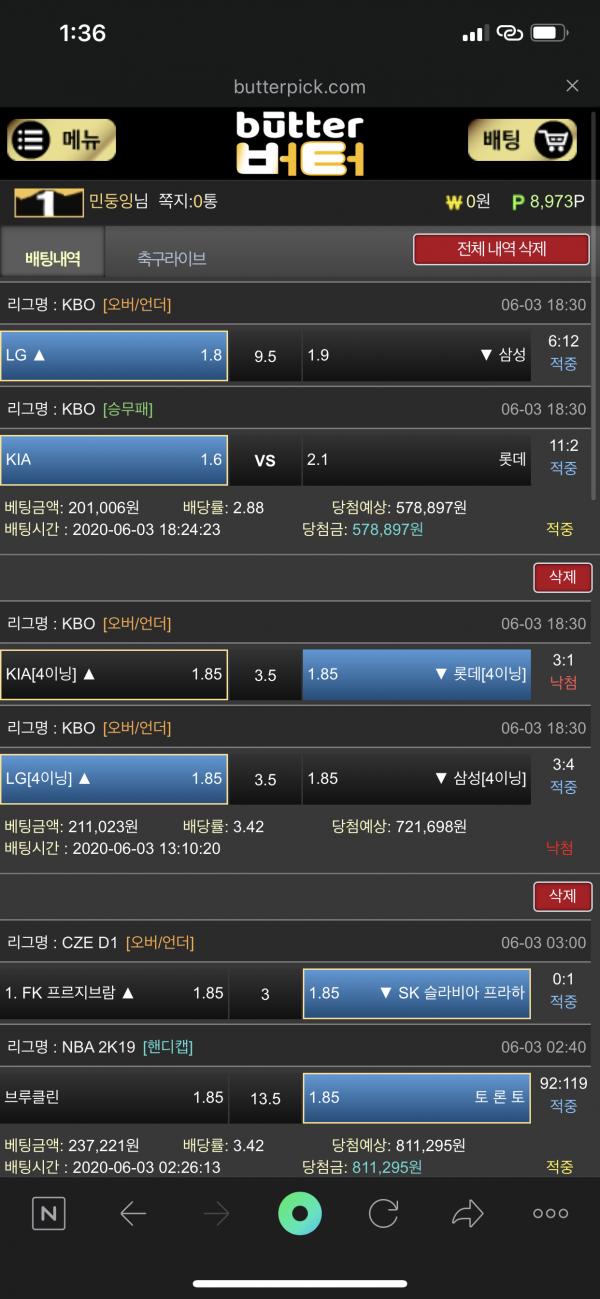600x1299 pixels.
Task: Open the 메뉴 menu button
Action: (62, 140)
